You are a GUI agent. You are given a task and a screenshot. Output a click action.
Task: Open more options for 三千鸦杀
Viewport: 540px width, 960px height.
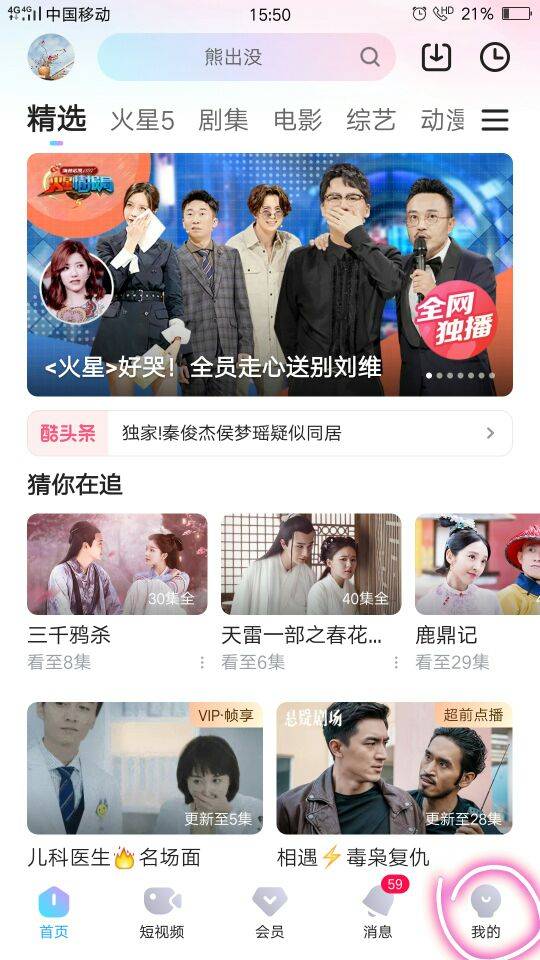[x=202, y=662]
